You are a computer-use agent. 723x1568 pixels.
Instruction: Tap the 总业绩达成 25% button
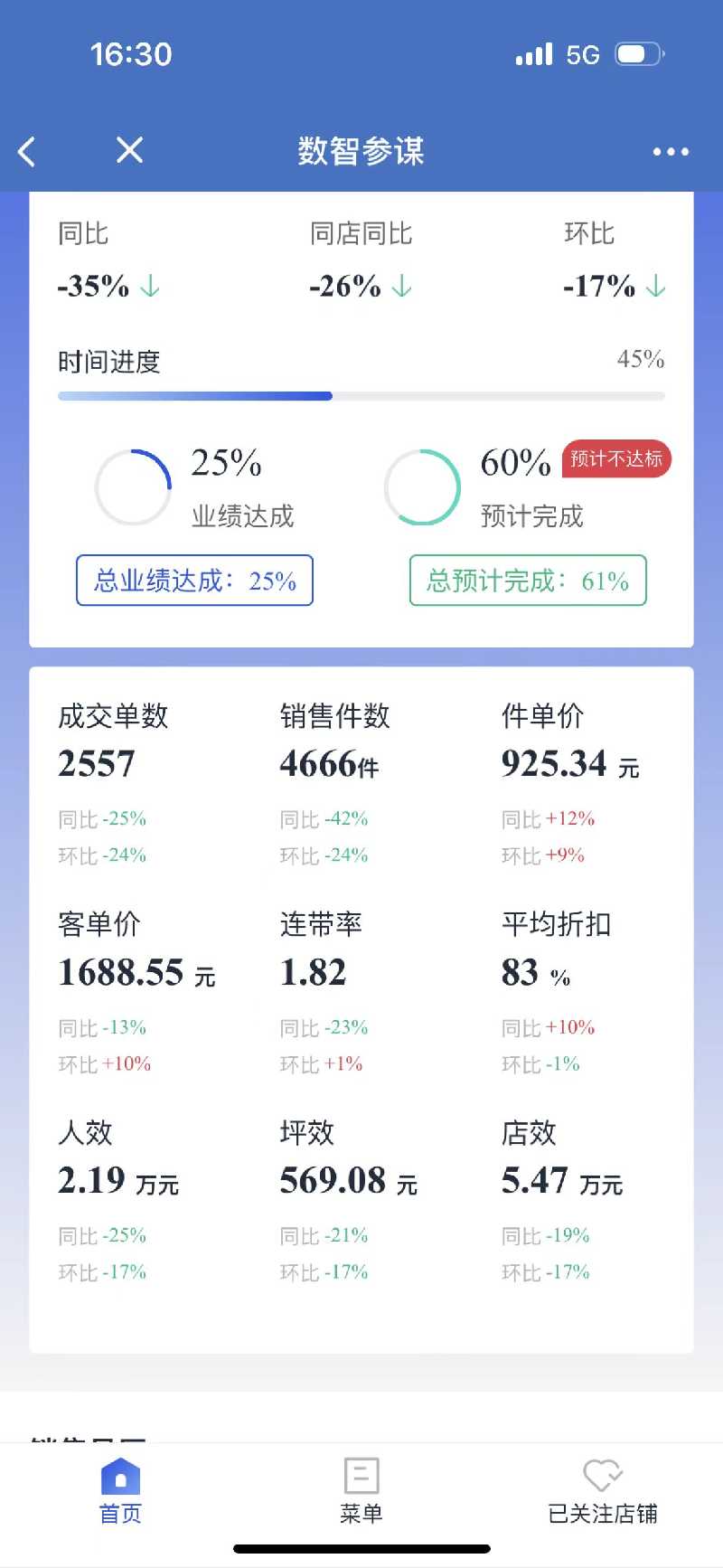point(194,581)
